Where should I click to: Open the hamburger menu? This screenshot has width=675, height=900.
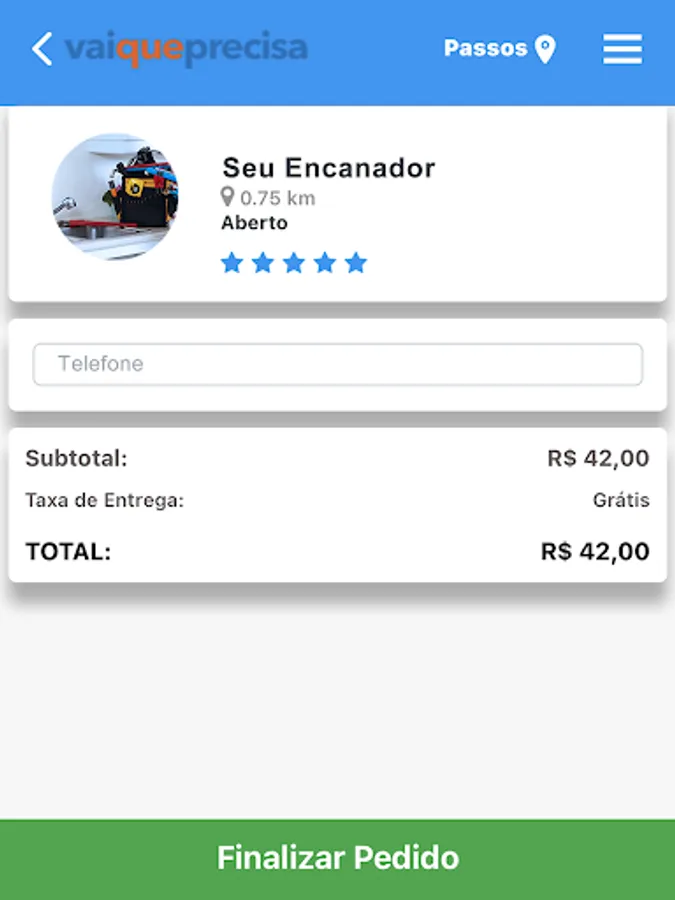tap(622, 49)
